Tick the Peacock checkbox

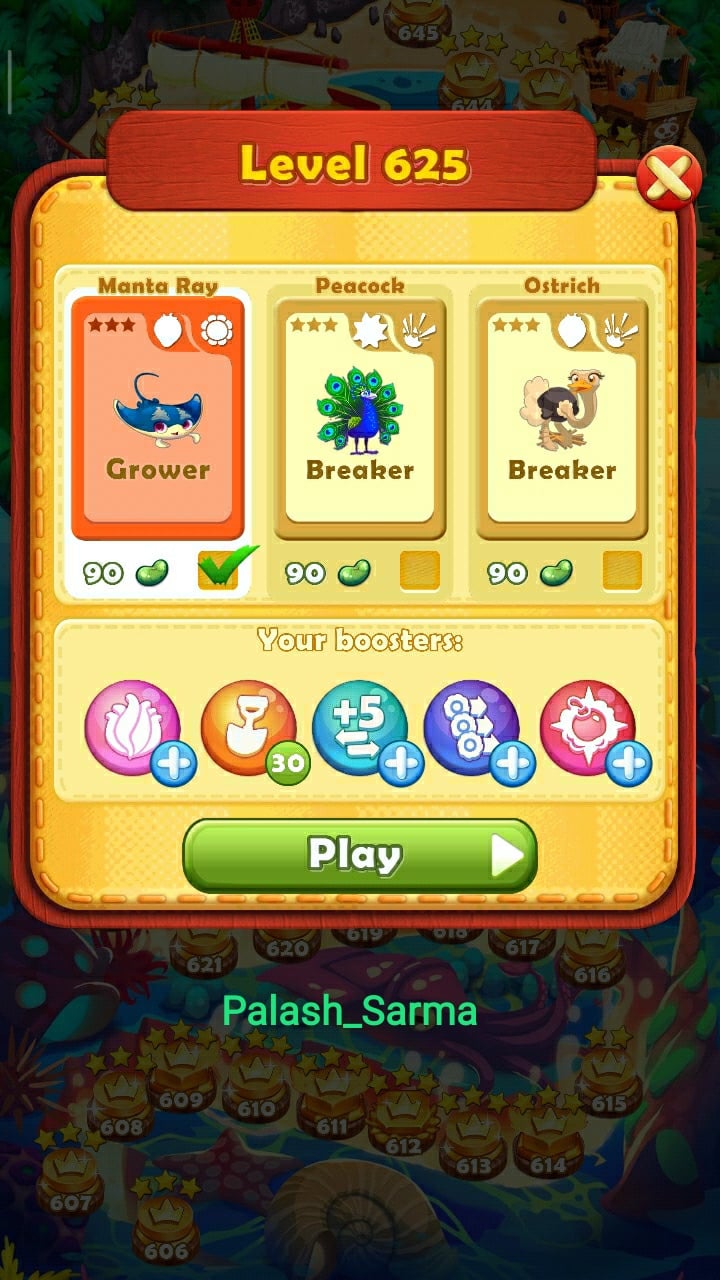point(420,571)
